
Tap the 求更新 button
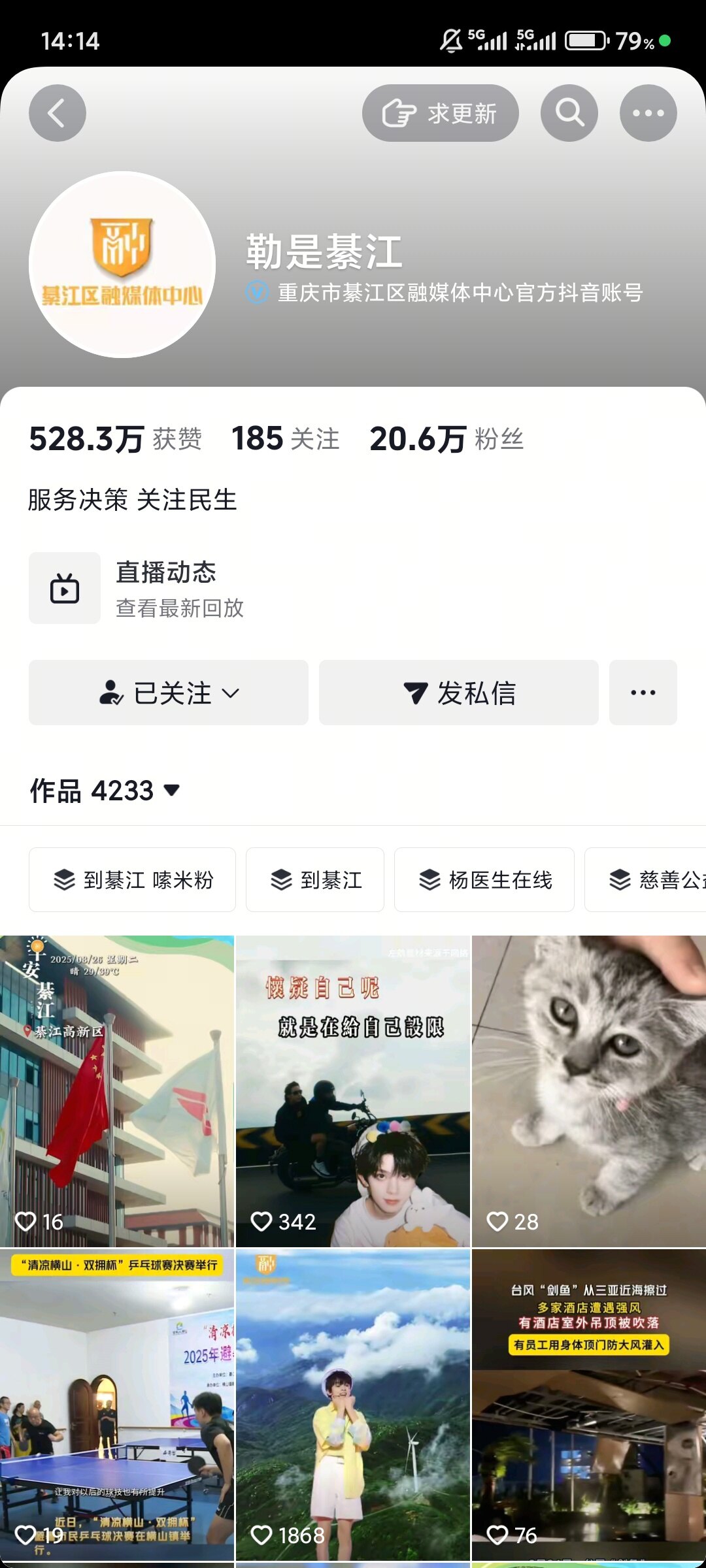(x=440, y=113)
